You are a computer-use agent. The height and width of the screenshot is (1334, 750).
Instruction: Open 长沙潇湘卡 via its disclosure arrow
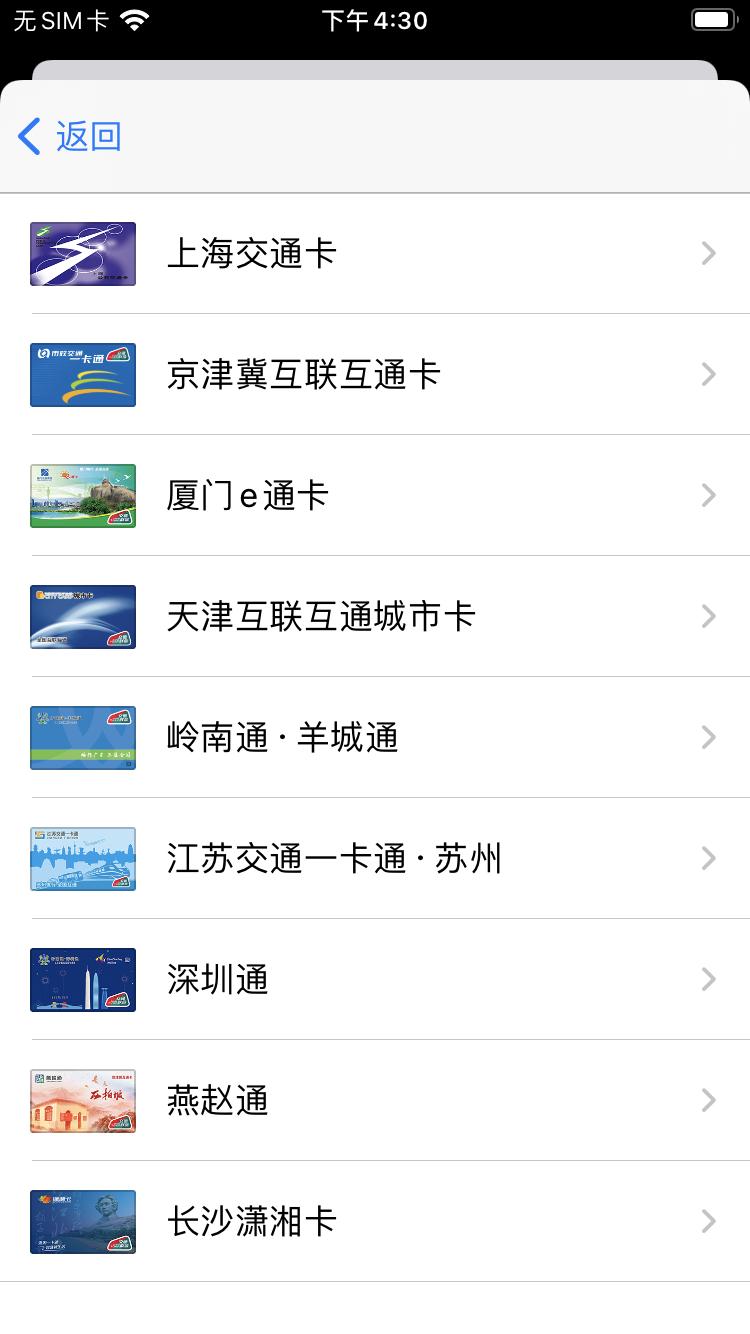point(708,1222)
